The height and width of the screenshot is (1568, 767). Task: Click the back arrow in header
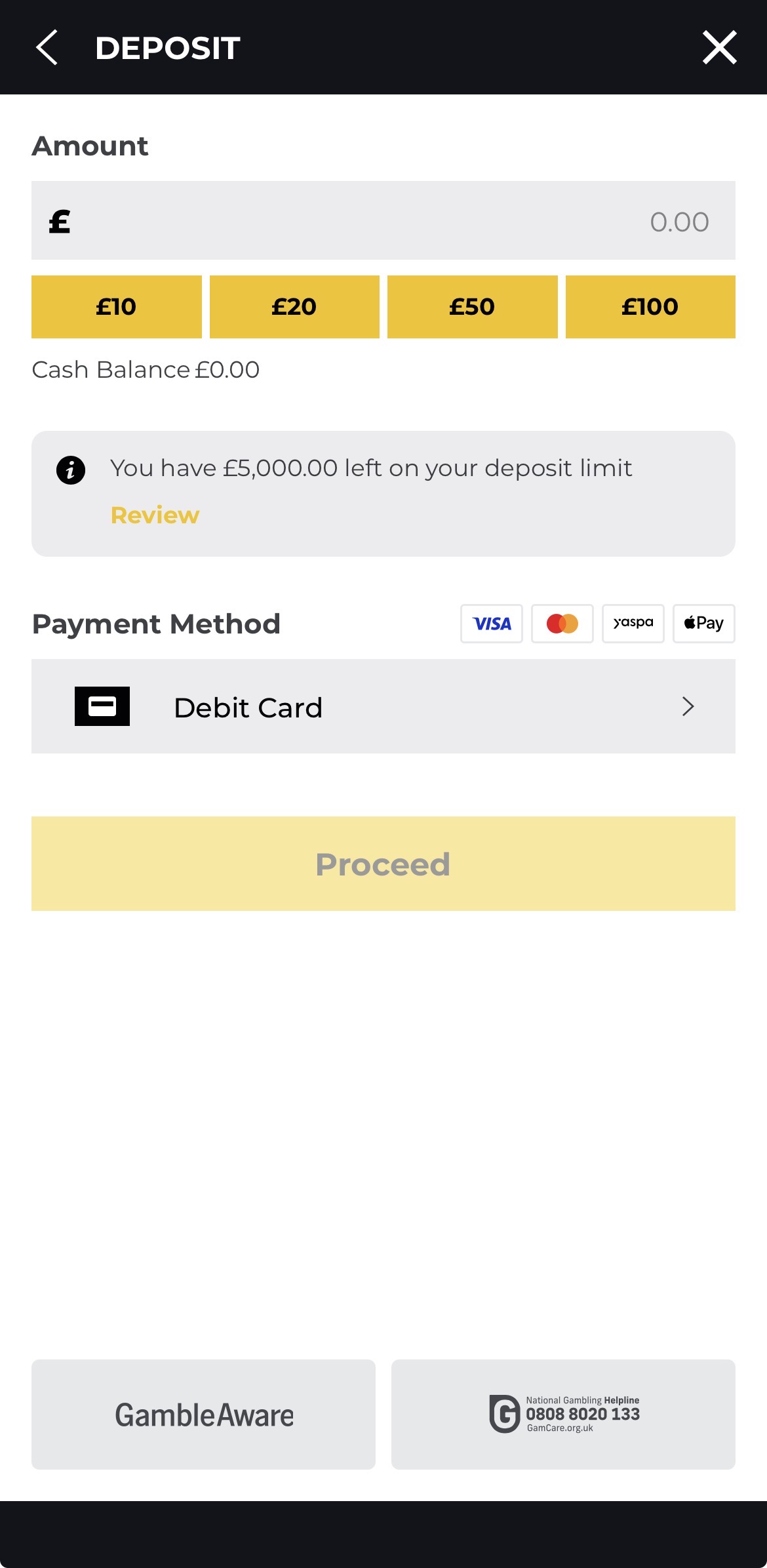coord(47,47)
